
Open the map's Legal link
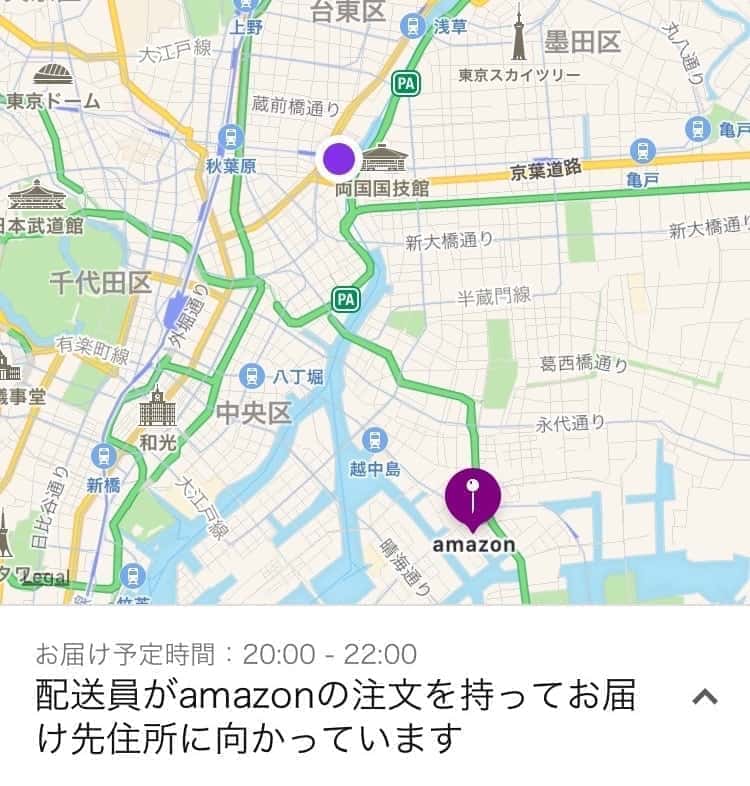(45, 577)
